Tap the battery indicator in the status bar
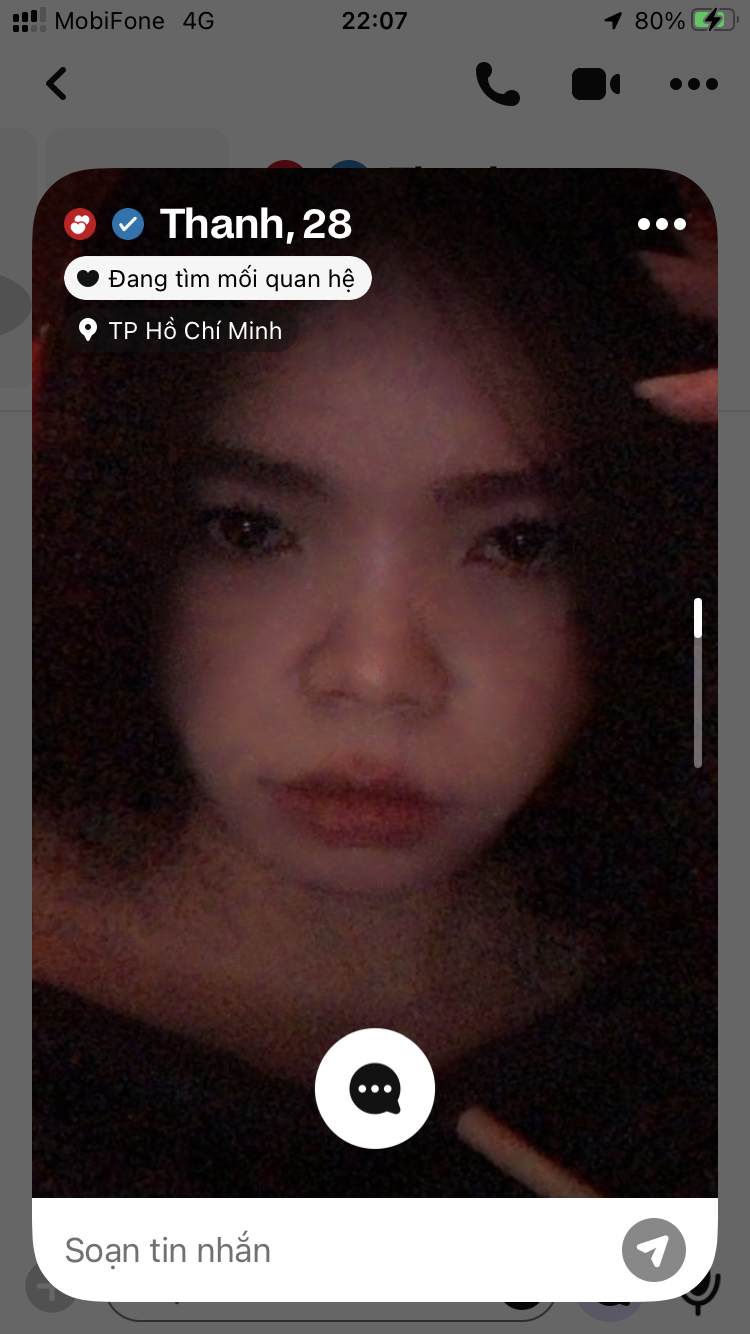Viewport: 750px width, 1334px height. click(x=711, y=18)
